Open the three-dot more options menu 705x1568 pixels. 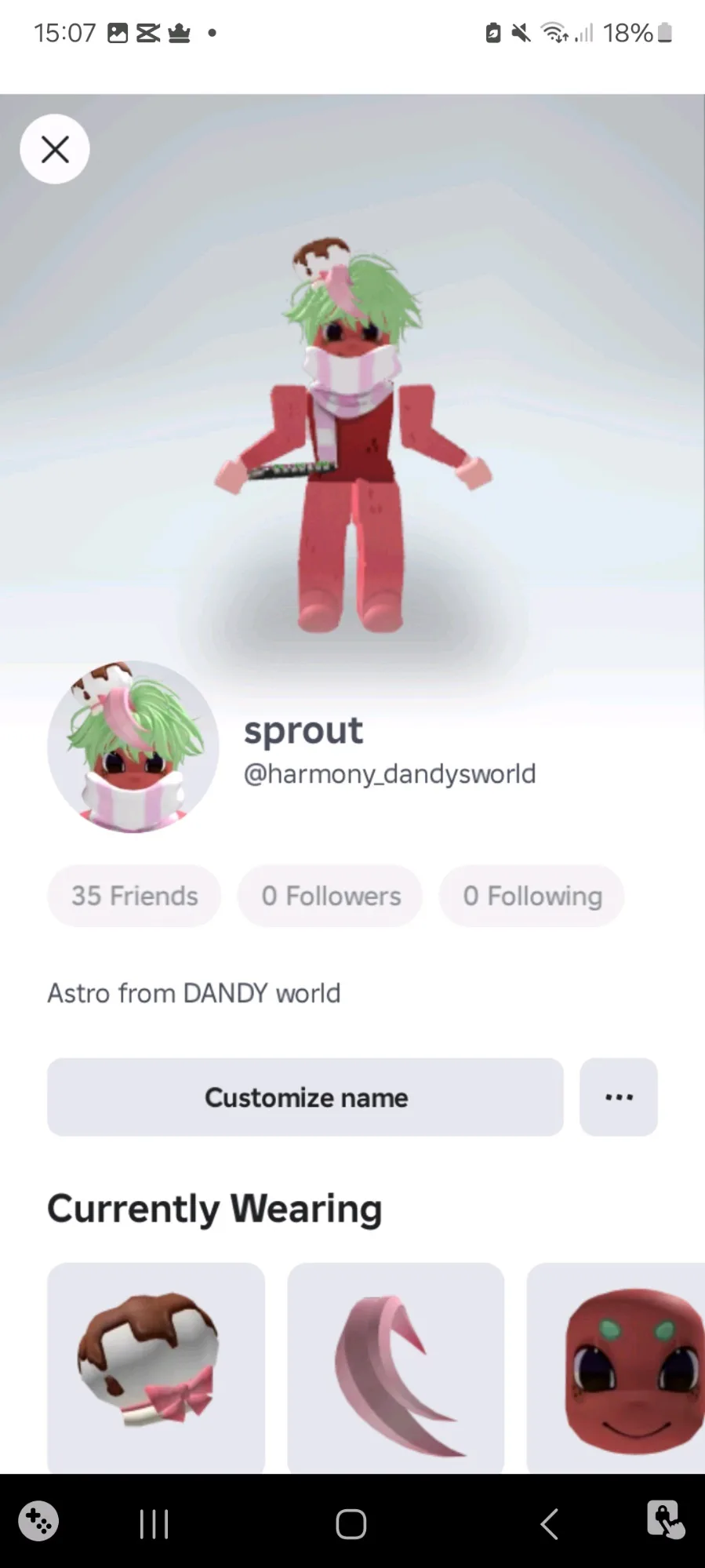tap(618, 1097)
